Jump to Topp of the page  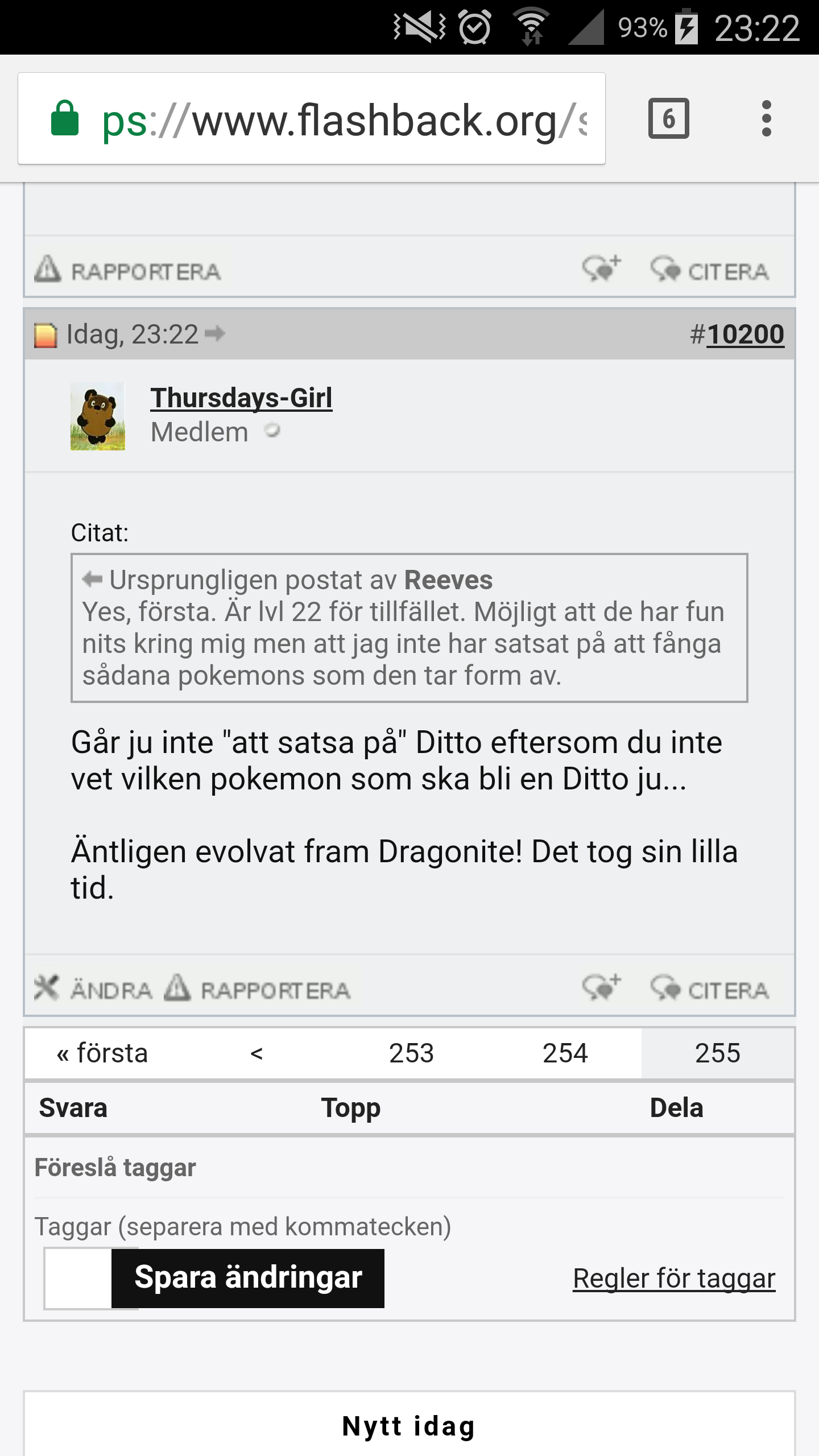(351, 1108)
